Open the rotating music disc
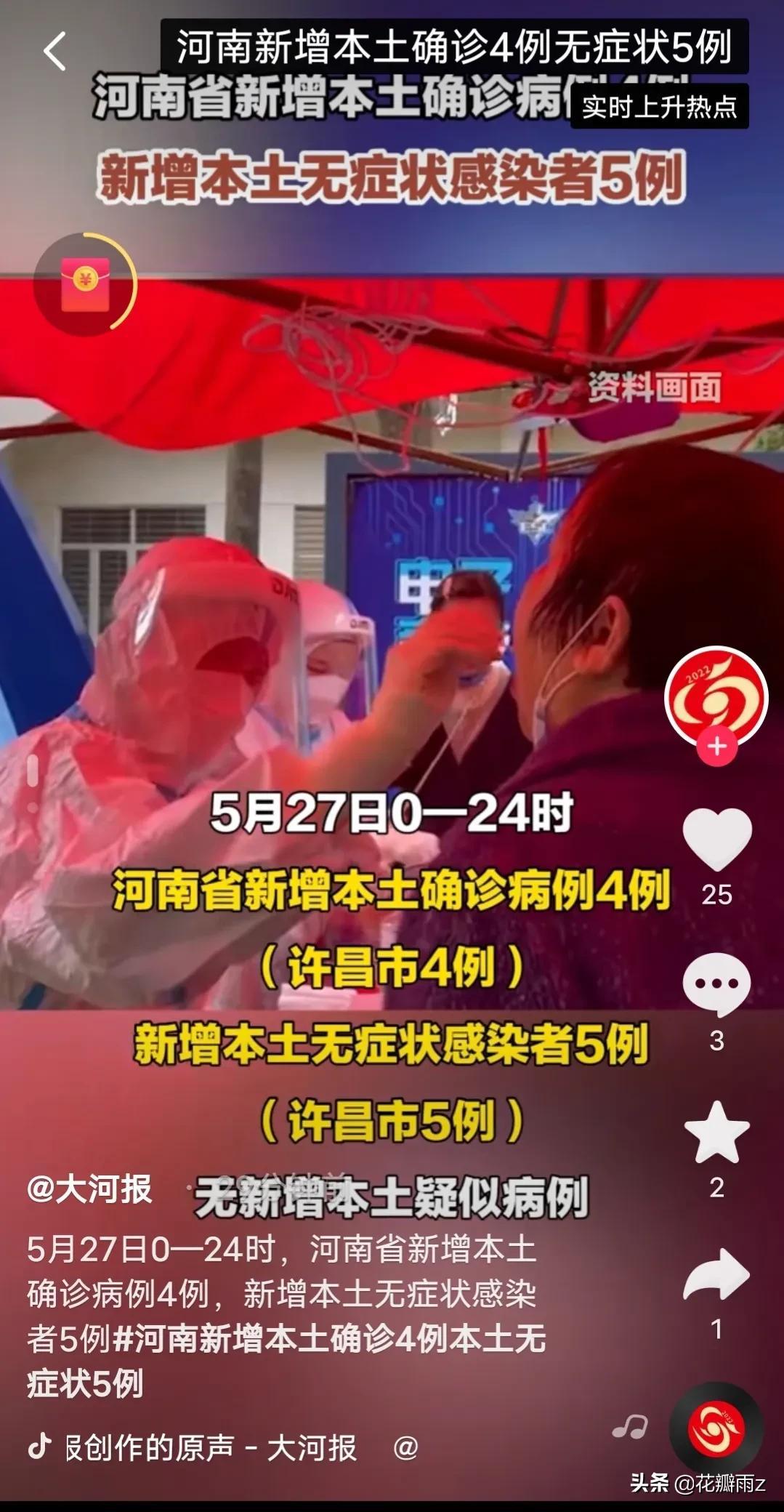Image resolution: width=784 pixels, height=1512 pixels. point(716,1428)
